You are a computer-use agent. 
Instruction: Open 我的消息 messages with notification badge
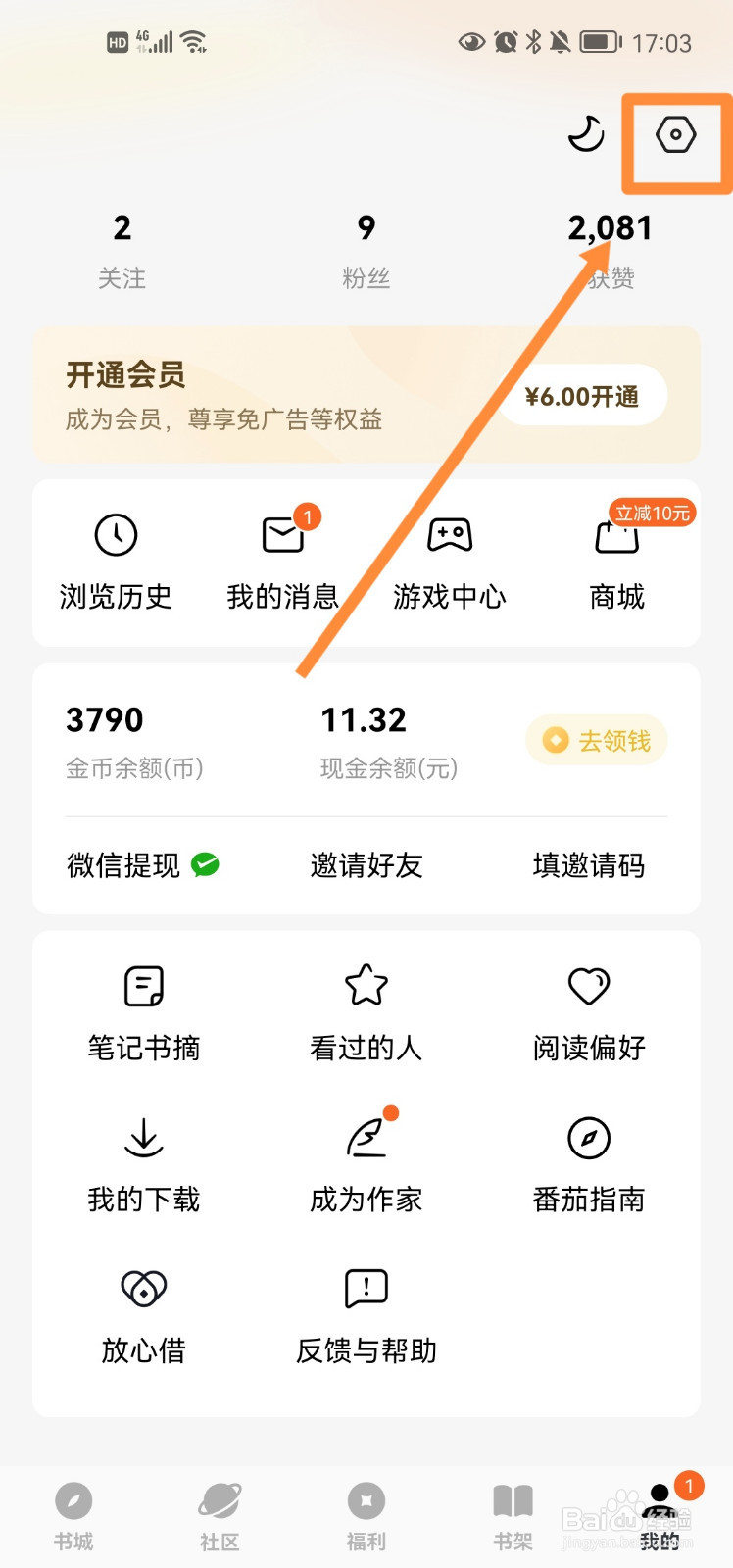[282, 559]
